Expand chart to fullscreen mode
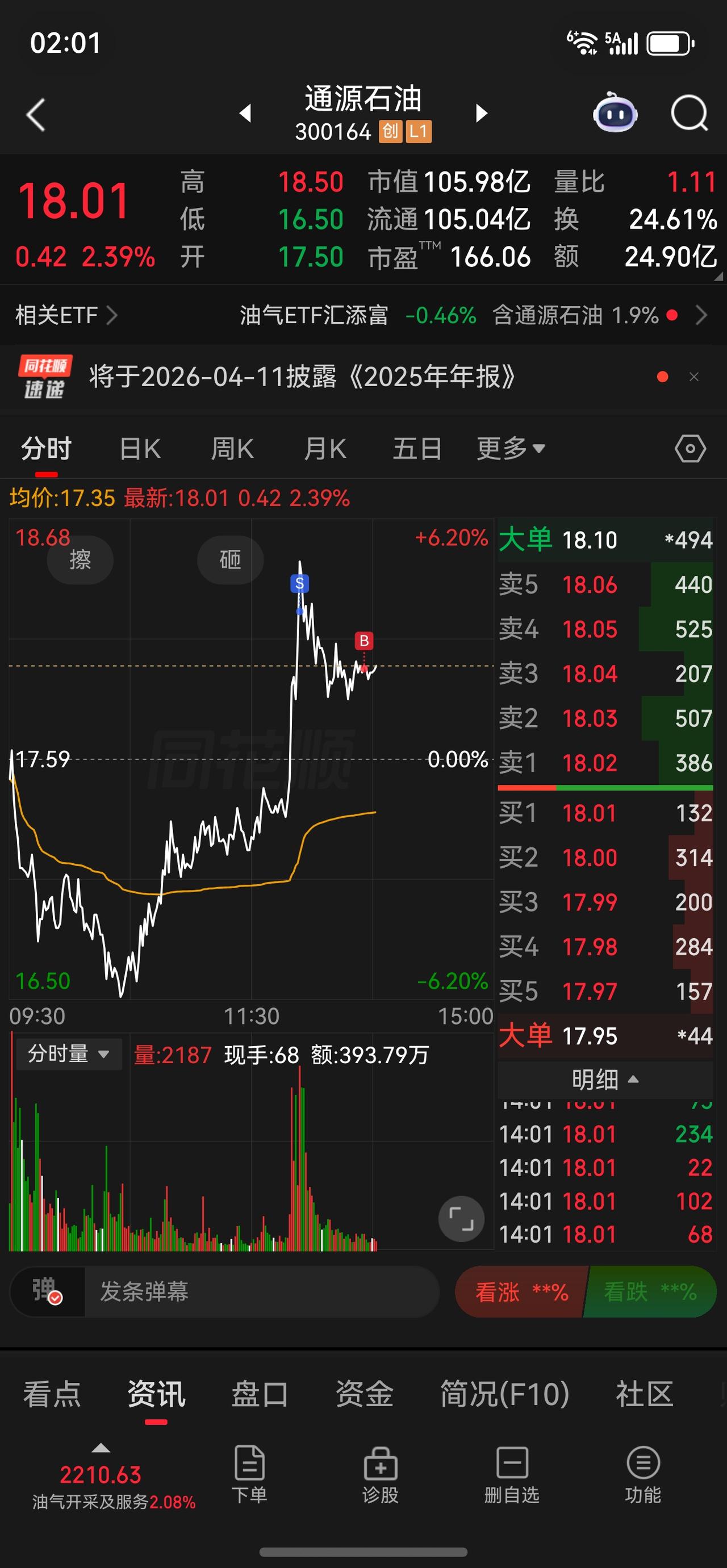This screenshot has height=1568, width=727. point(462,1219)
